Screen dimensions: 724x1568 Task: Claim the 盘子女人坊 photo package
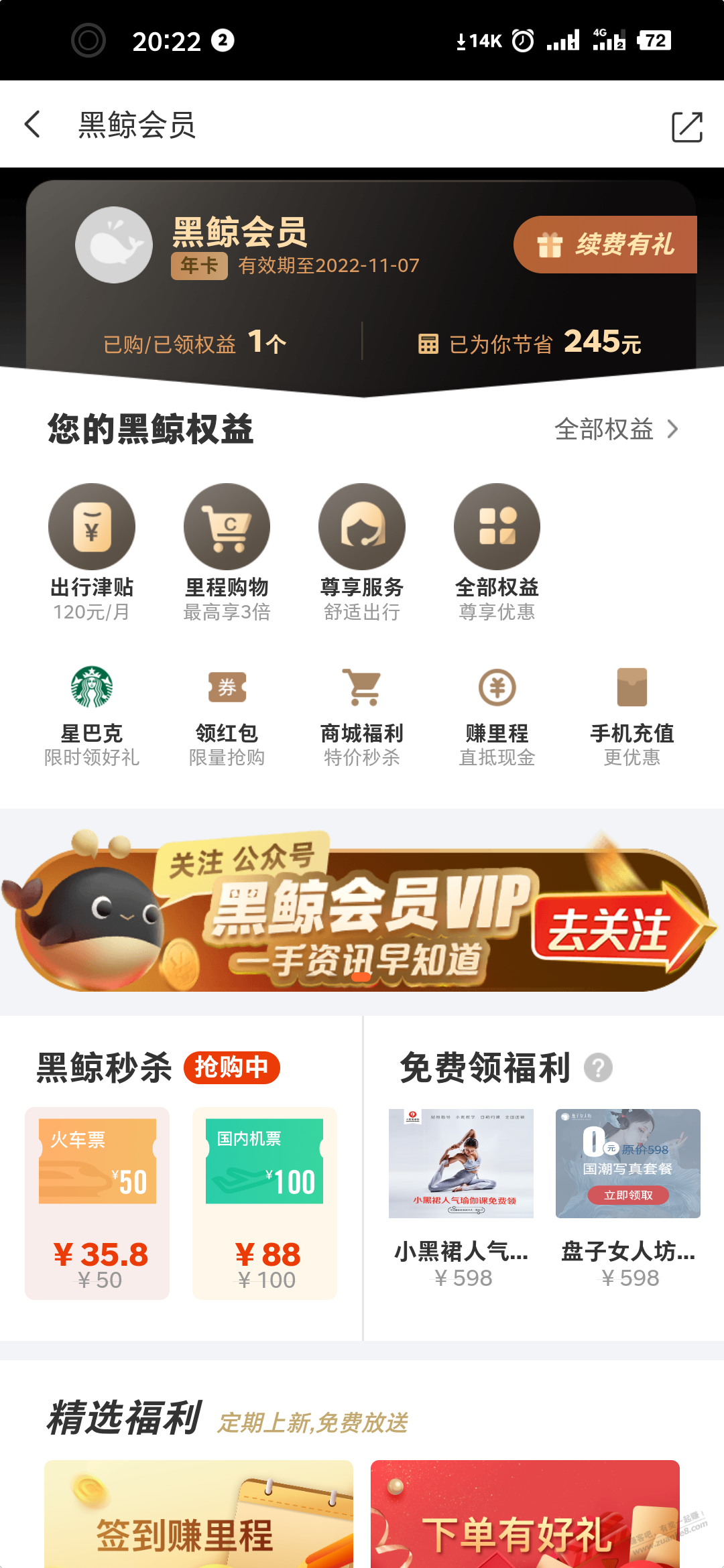click(x=628, y=1195)
